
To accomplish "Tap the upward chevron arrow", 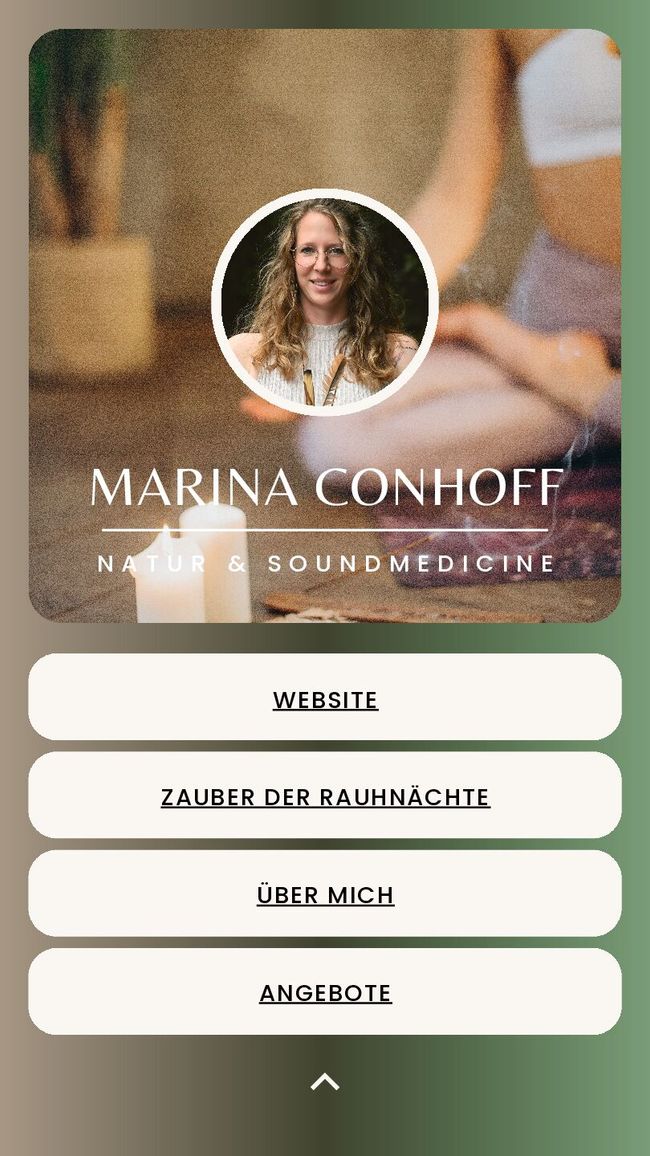I will (325, 1081).
